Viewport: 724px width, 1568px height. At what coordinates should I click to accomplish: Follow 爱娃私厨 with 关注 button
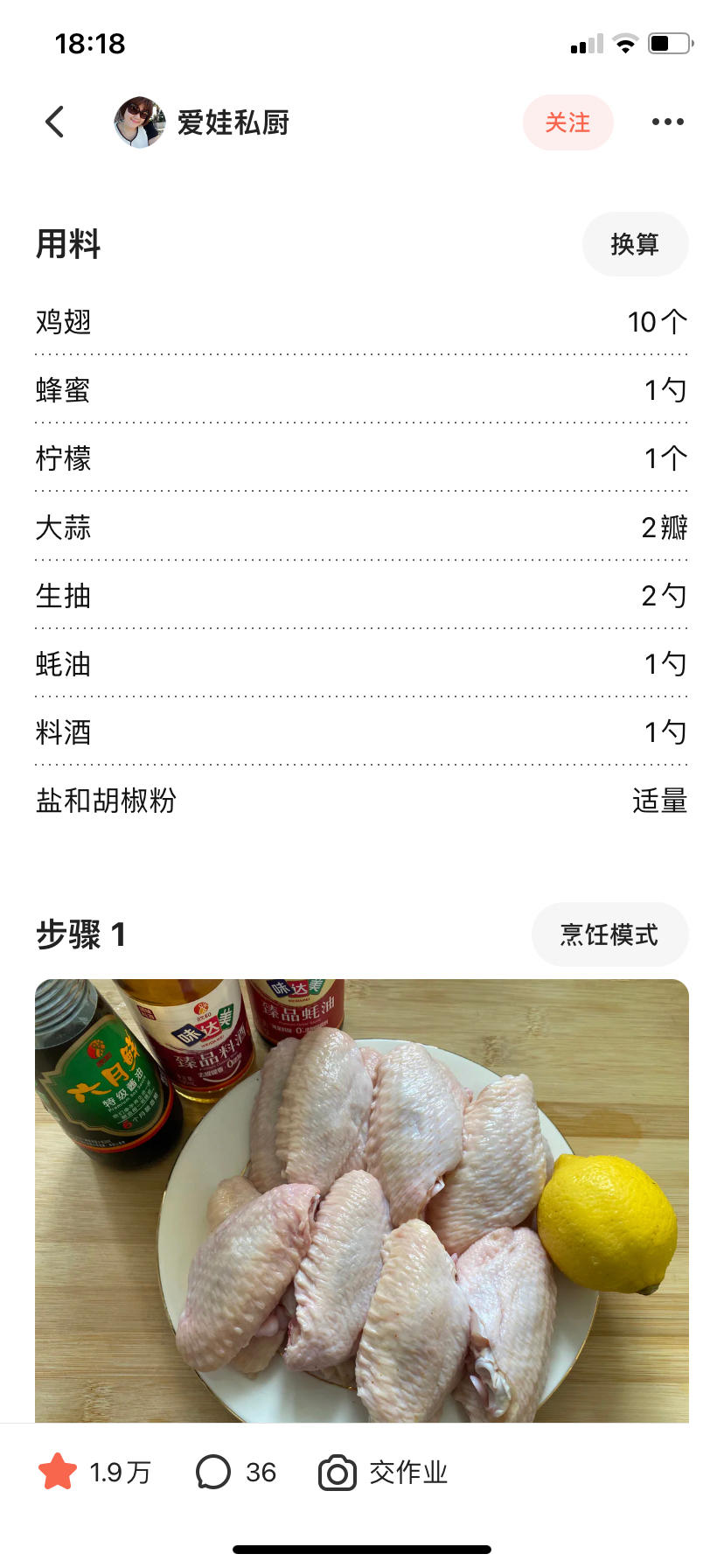[x=567, y=122]
